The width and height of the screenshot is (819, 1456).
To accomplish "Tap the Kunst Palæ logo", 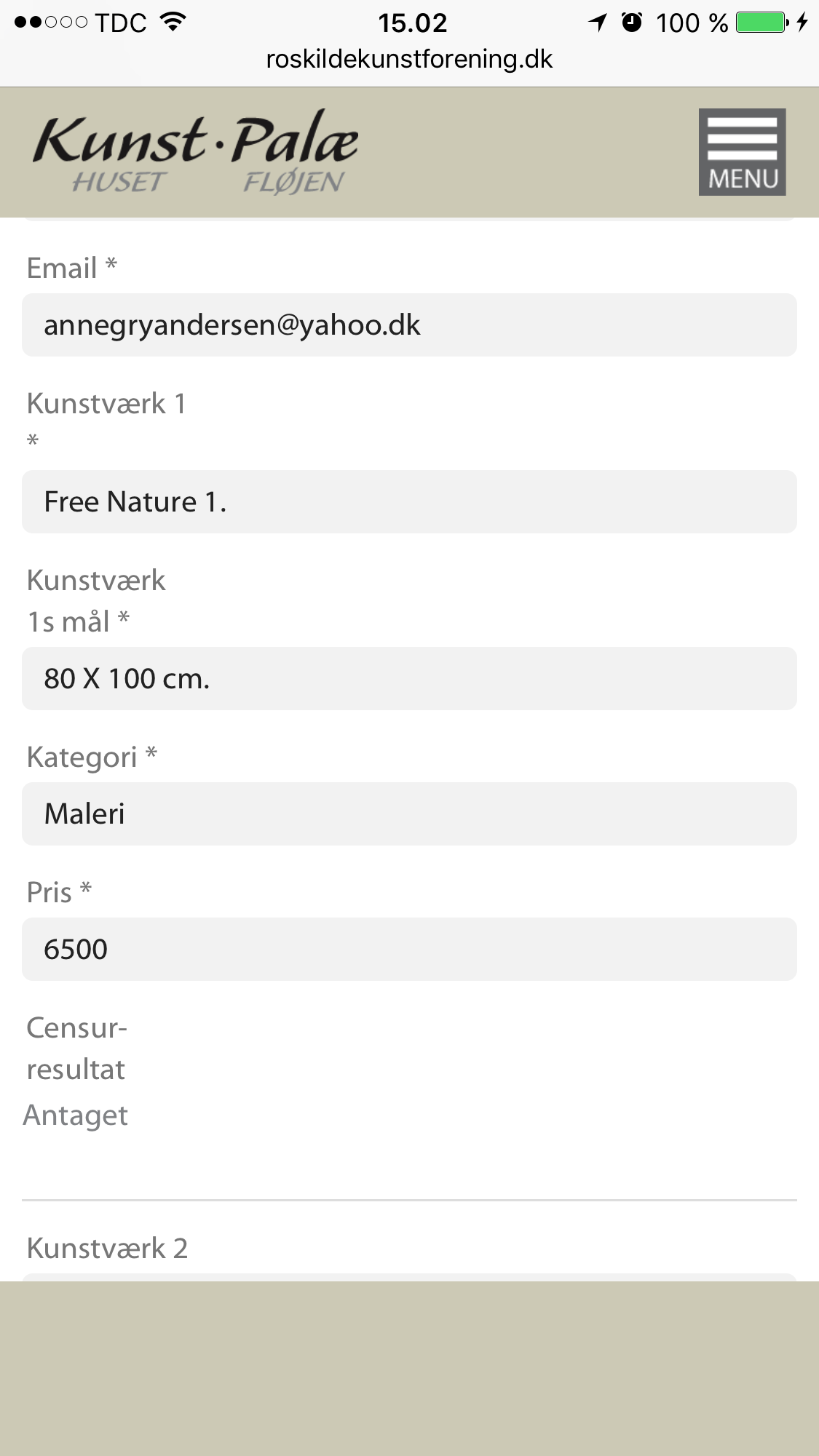I will 195,154.
